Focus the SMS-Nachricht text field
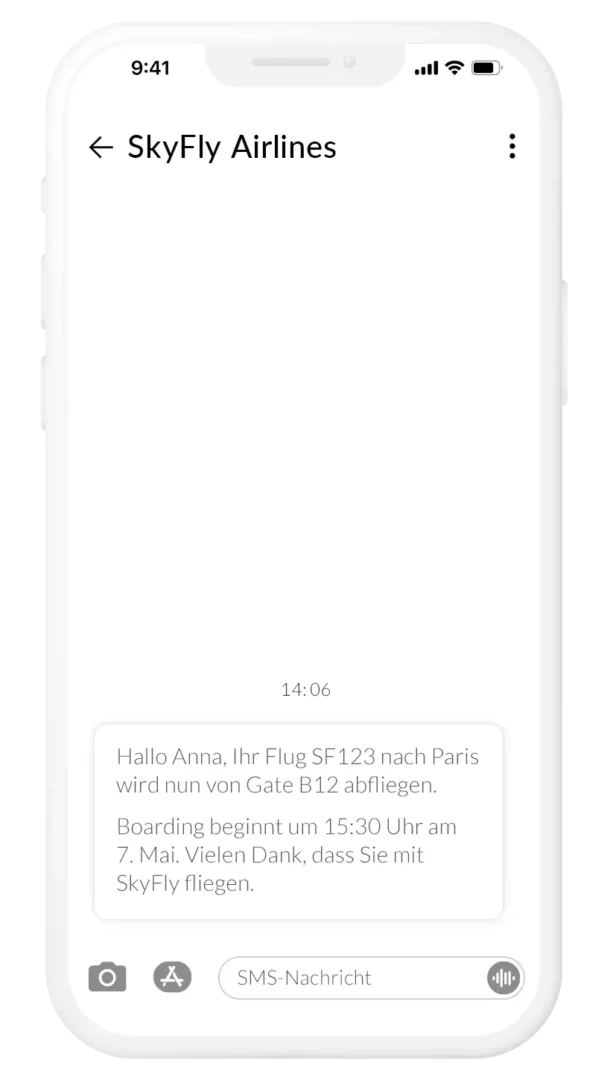This screenshot has width=607, height=1080. 350,978
